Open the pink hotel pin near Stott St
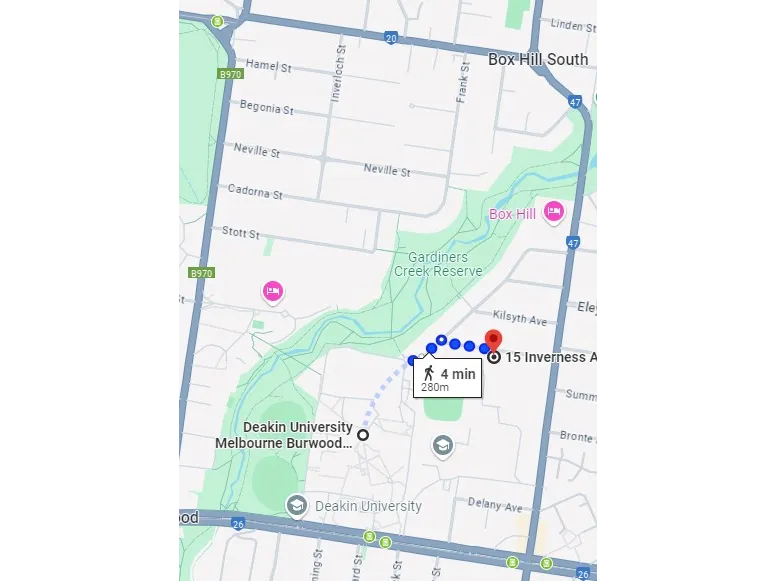 coord(273,292)
